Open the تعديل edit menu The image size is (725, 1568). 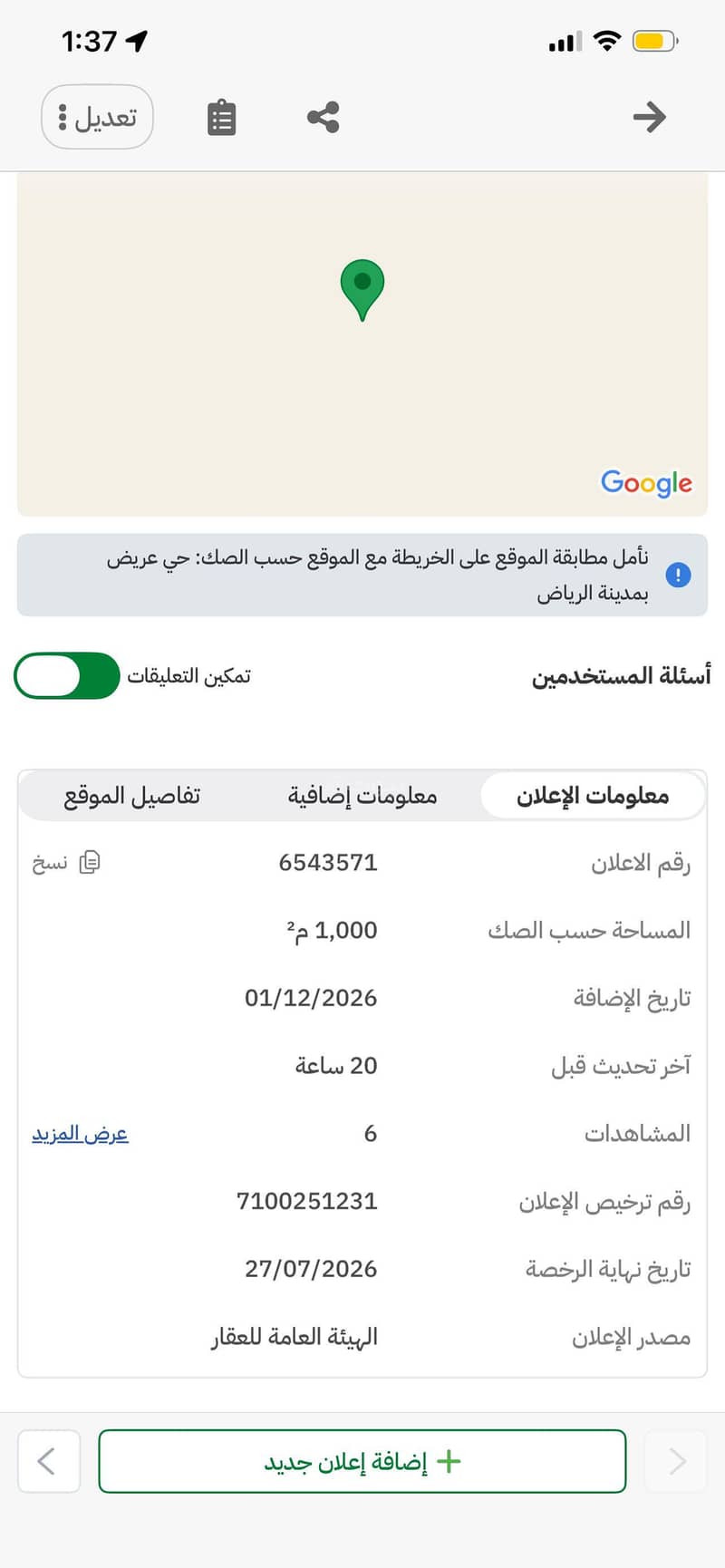97,117
